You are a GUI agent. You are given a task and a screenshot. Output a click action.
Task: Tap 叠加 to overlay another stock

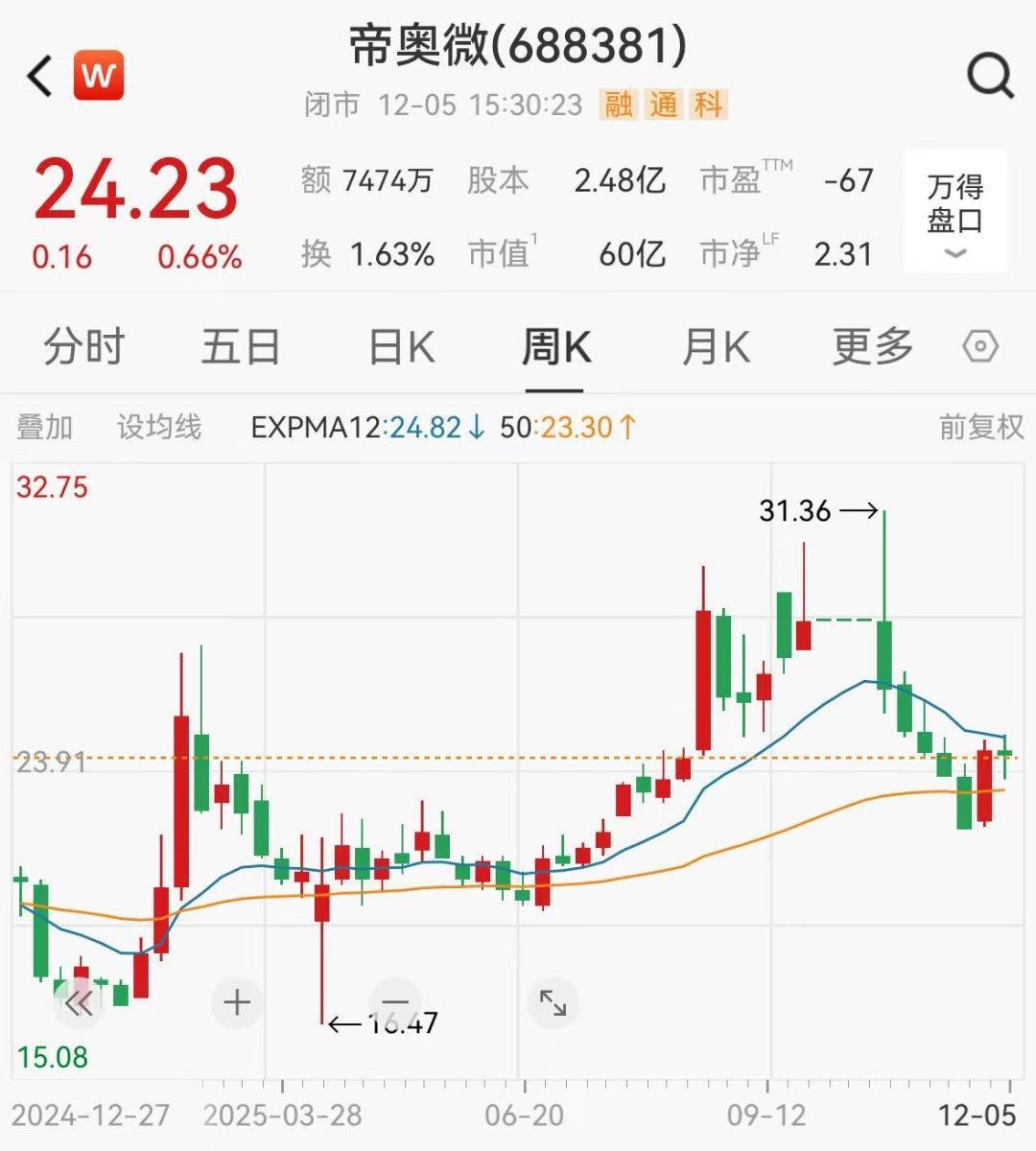click(x=44, y=427)
